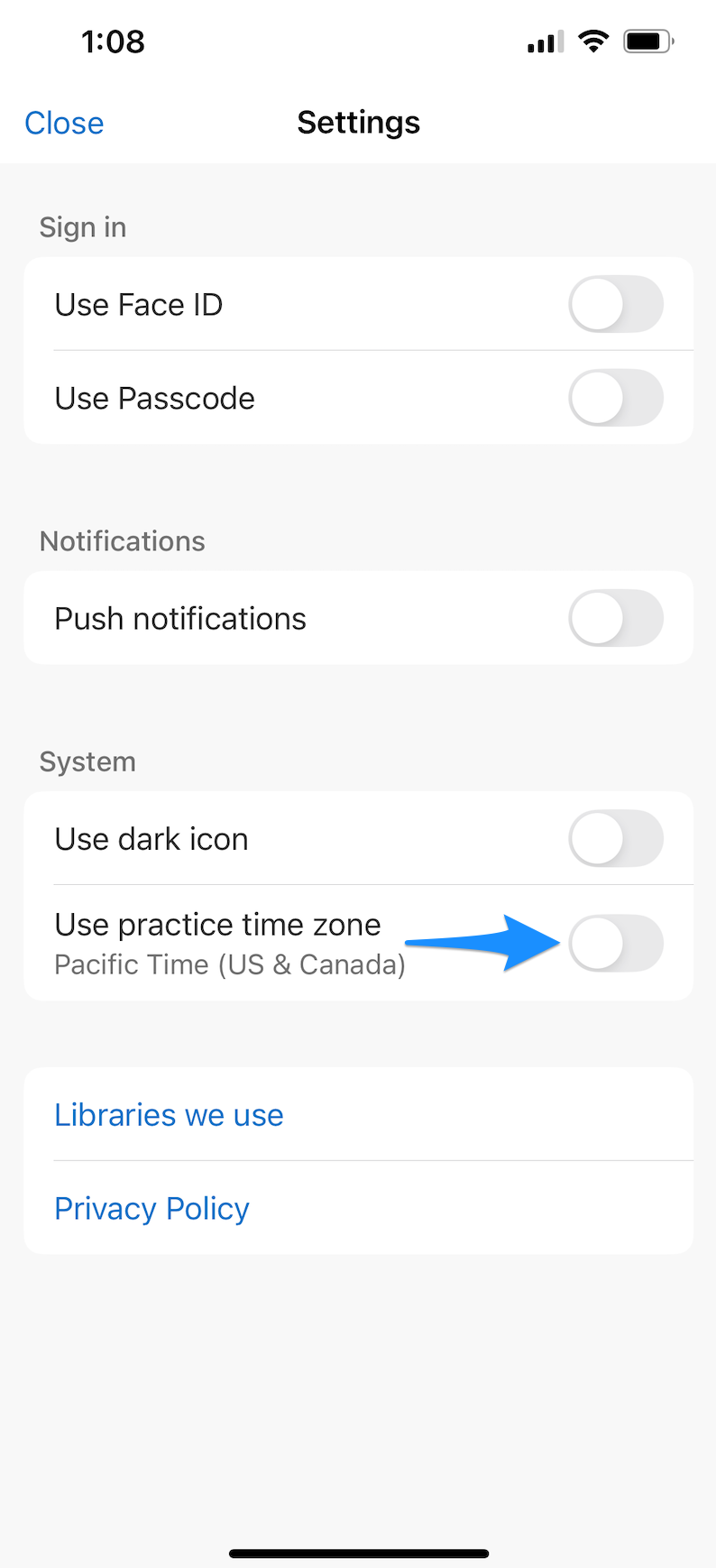Click the battery level indicator icon
716x1568 pixels.
pos(647,40)
